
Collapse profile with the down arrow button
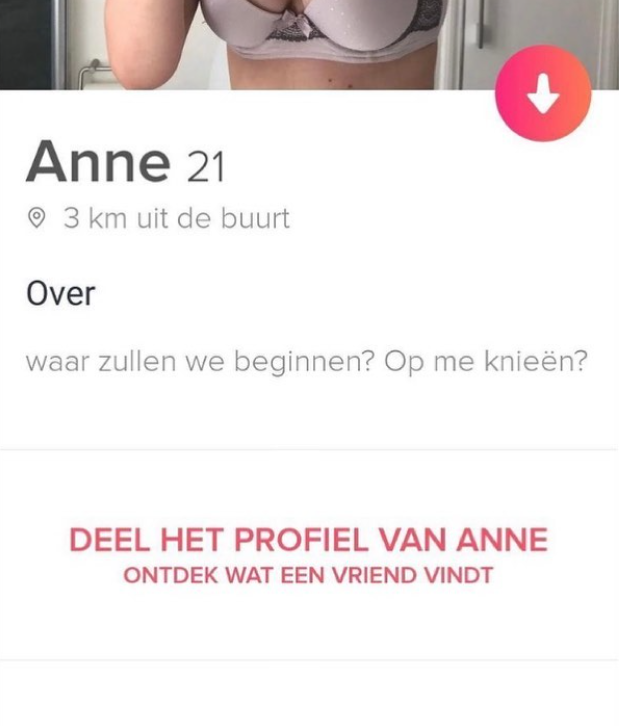pyautogui.click(x=543, y=94)
